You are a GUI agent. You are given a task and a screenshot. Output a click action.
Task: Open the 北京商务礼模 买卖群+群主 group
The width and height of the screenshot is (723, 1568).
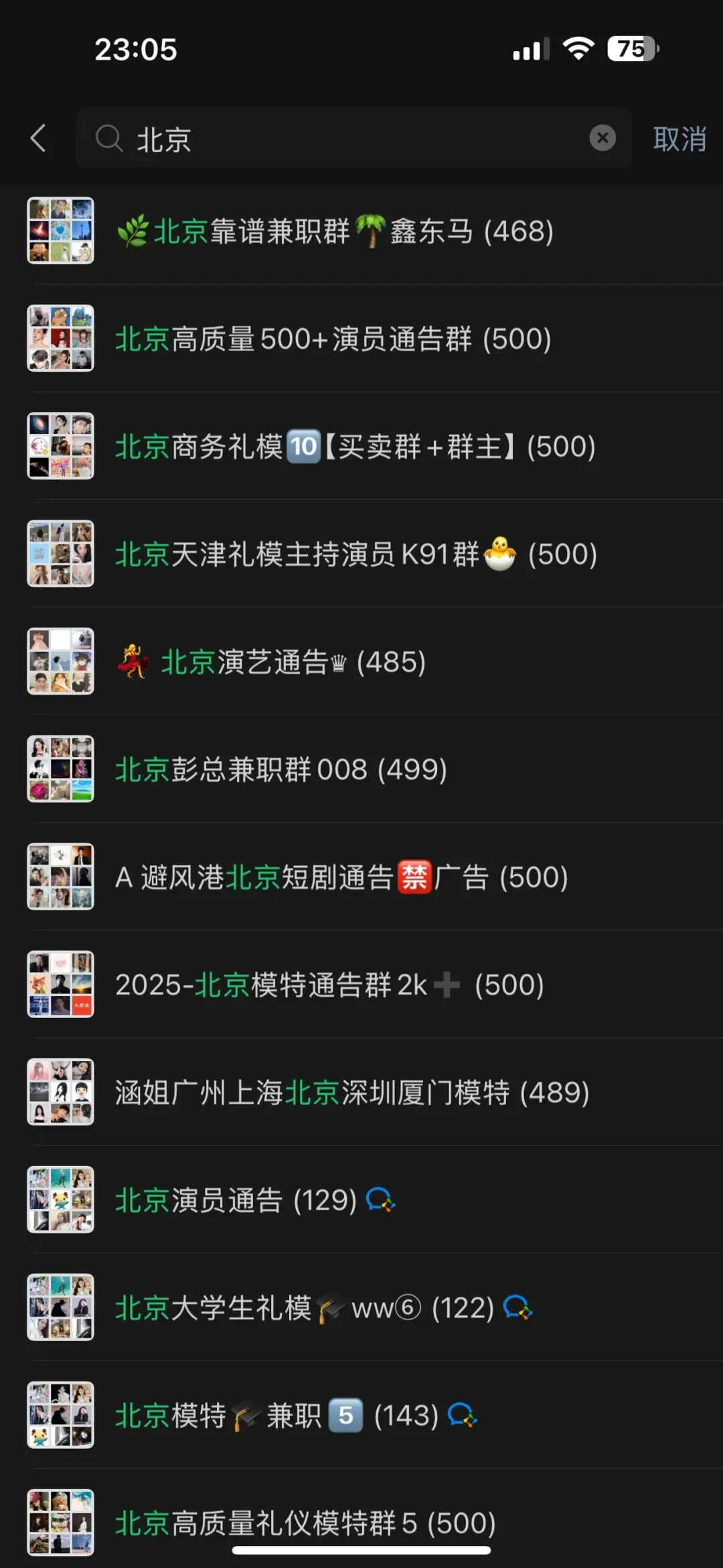pos(361,446)
